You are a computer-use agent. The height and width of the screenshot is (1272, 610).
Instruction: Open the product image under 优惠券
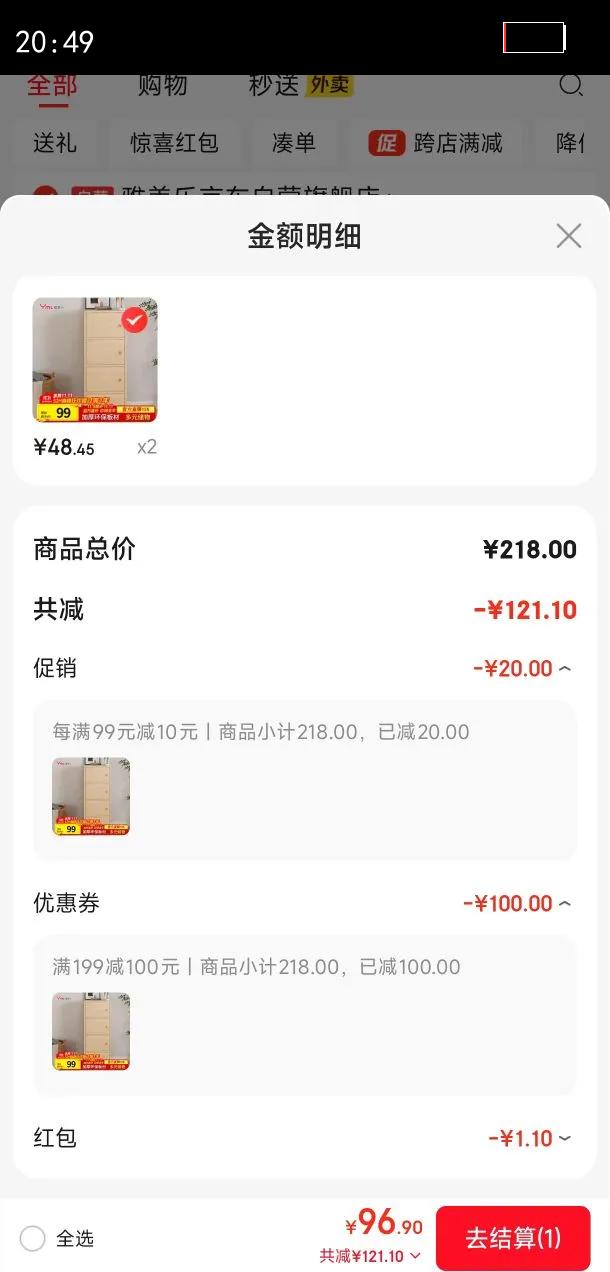point(91,1031)
